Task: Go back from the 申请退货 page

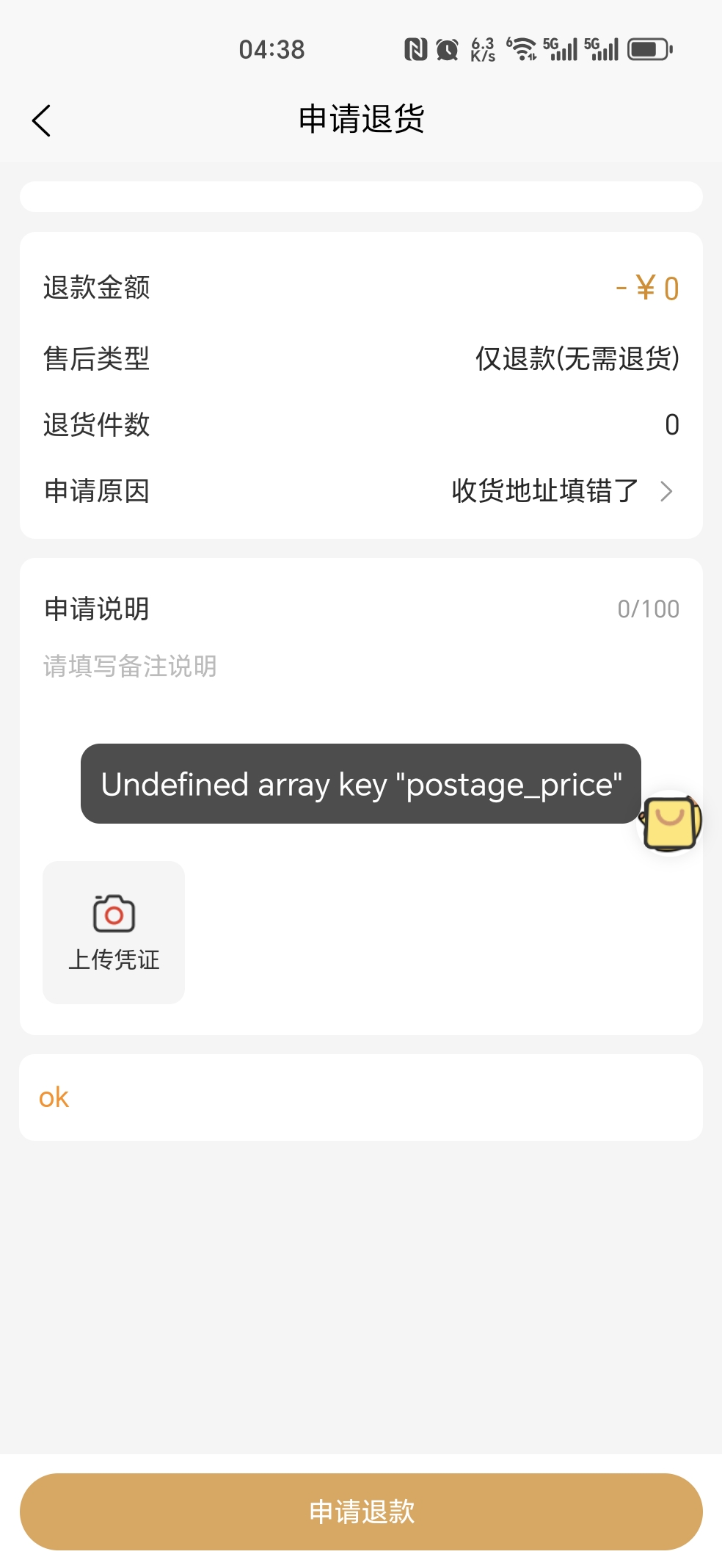Action: (x=42, y=120)
